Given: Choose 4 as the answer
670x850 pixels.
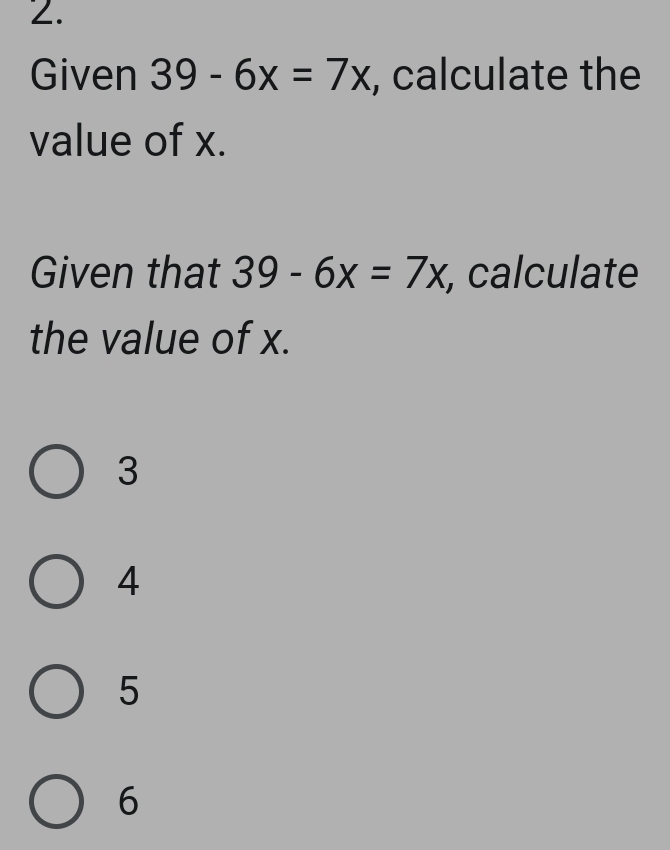Looking at the screenshot, I should pyautogui.click(x=56, y=581).
